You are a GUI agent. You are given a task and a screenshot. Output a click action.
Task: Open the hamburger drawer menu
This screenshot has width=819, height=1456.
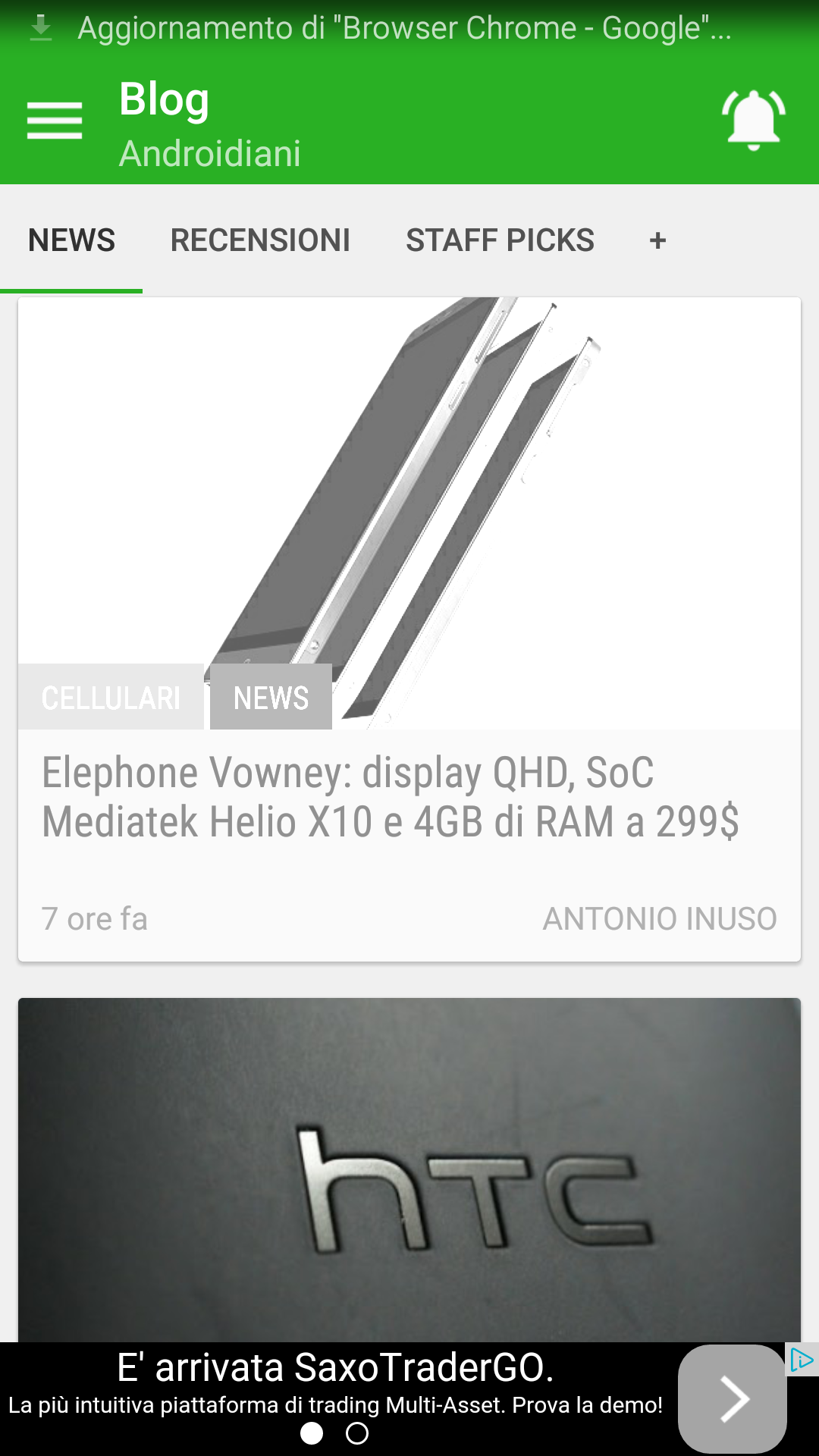coord(55,121)
